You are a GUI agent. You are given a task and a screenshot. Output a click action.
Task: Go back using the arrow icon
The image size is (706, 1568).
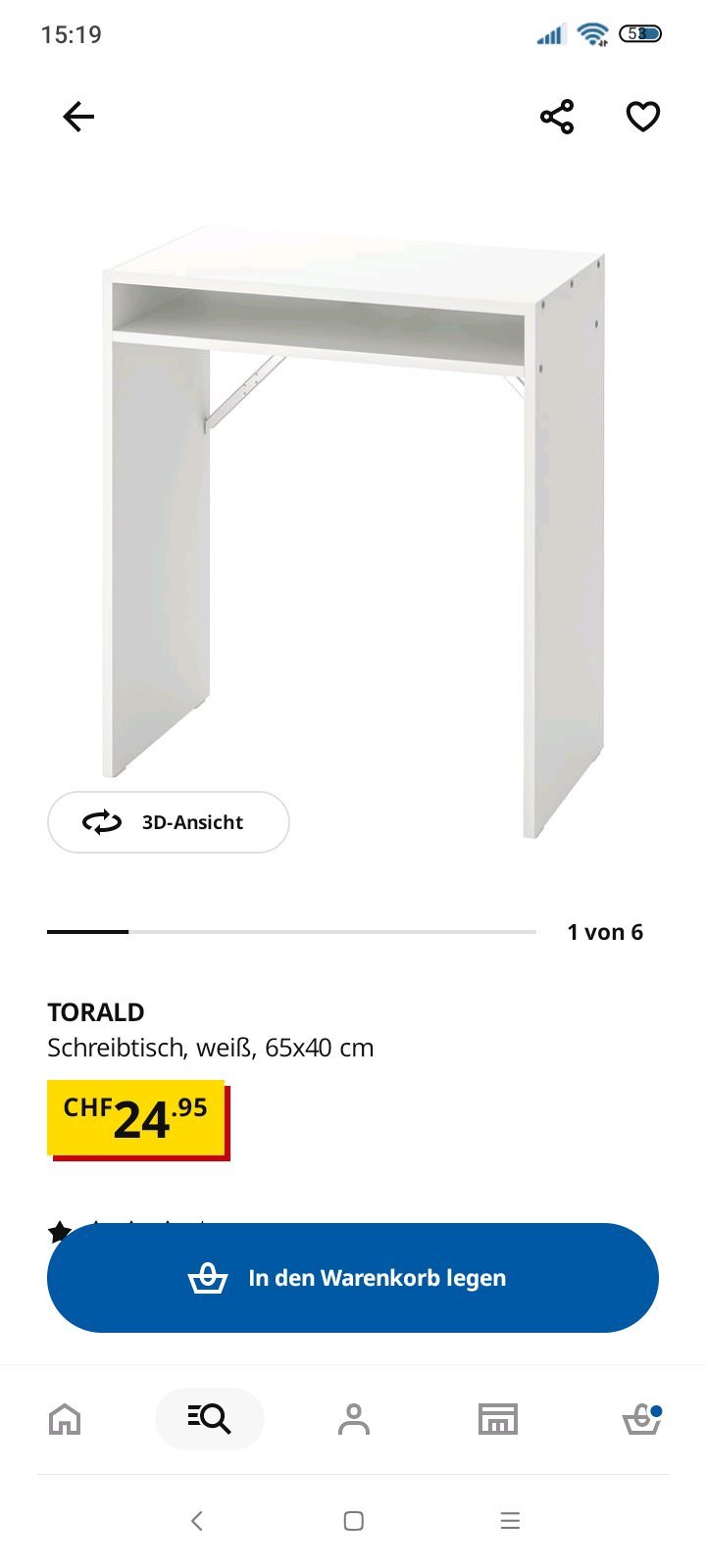pos(78,117)
